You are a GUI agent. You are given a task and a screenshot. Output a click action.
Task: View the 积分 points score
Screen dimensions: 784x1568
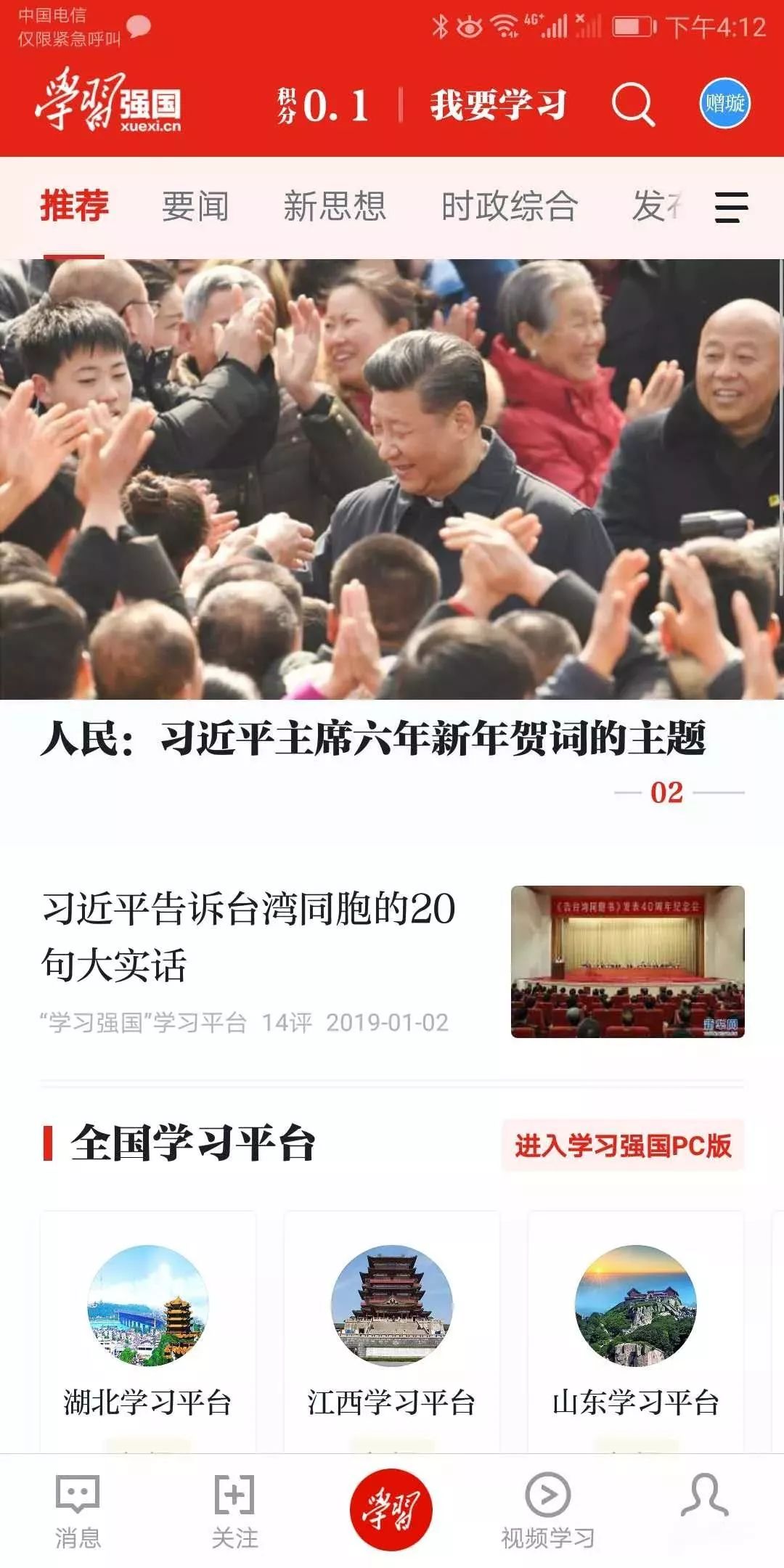point(324,105)
